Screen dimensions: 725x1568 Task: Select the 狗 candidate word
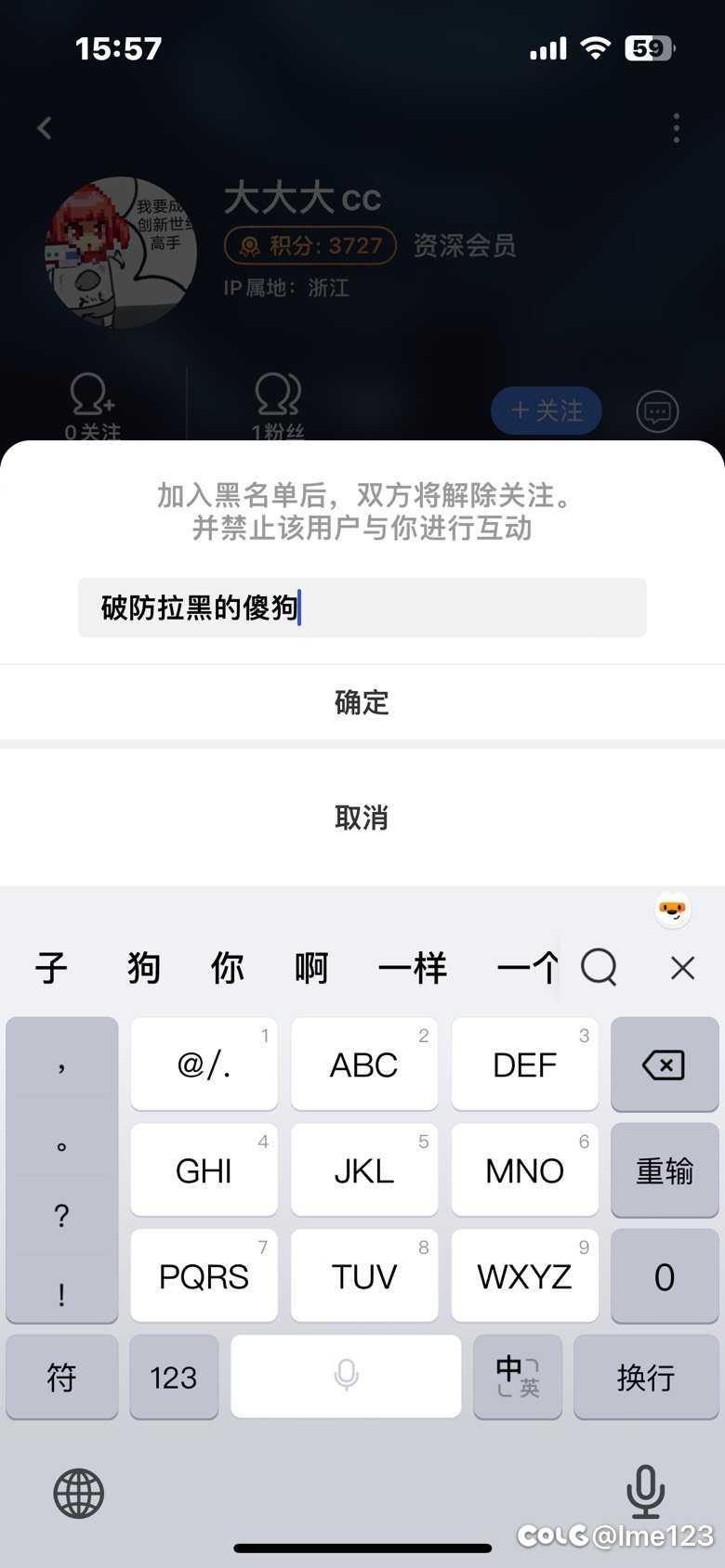(x=144, y=968)
